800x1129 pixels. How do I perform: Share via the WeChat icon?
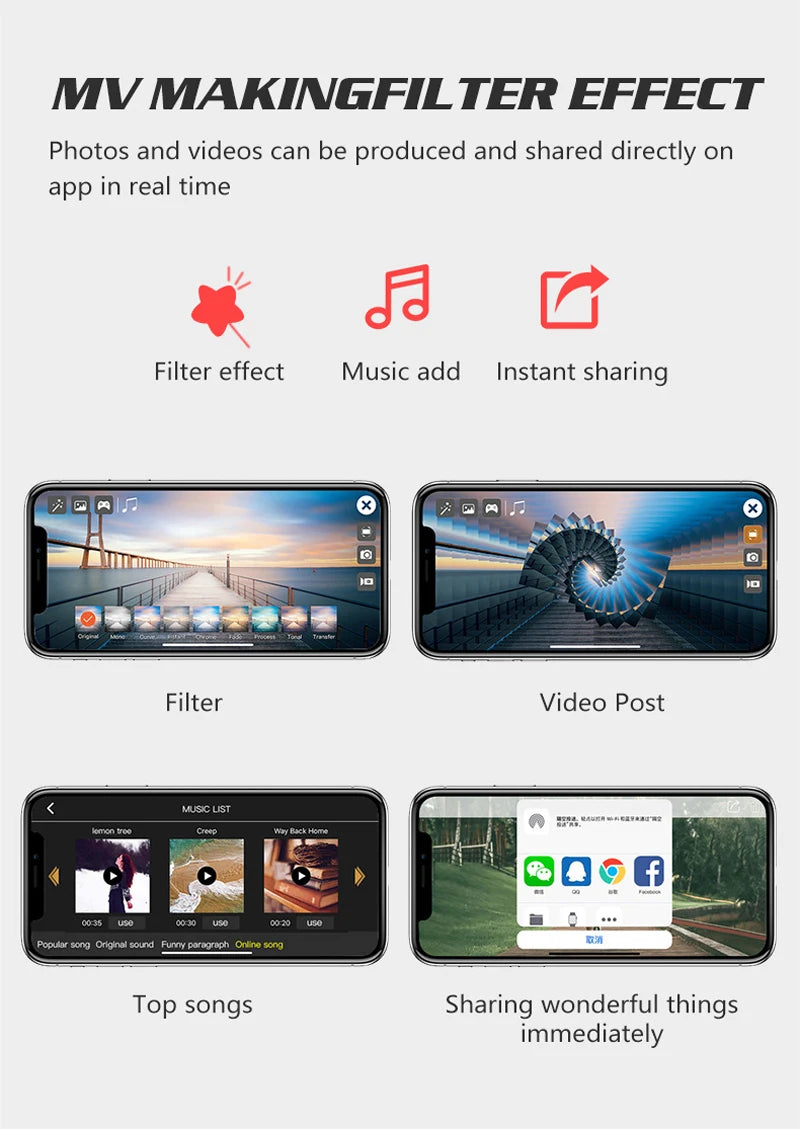(538, 869)
